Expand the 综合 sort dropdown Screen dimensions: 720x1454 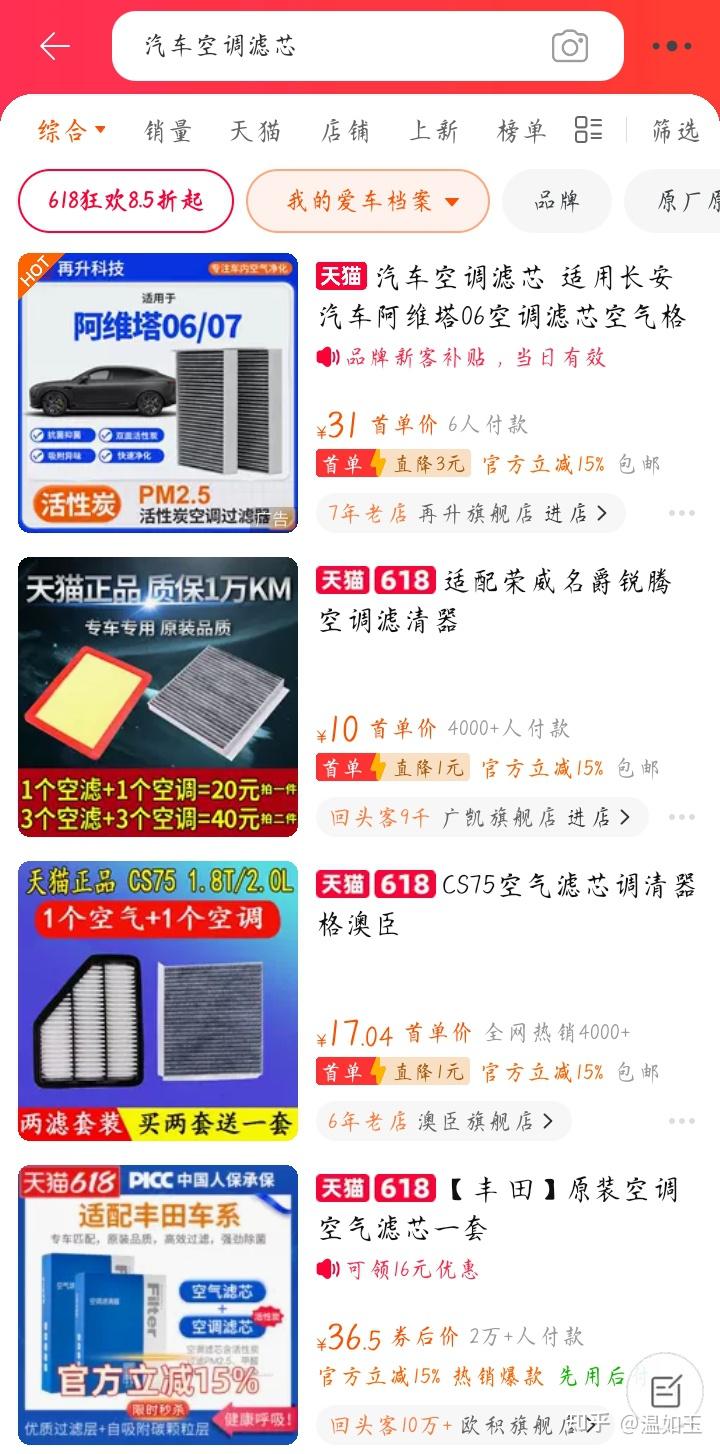pos(72,130)
